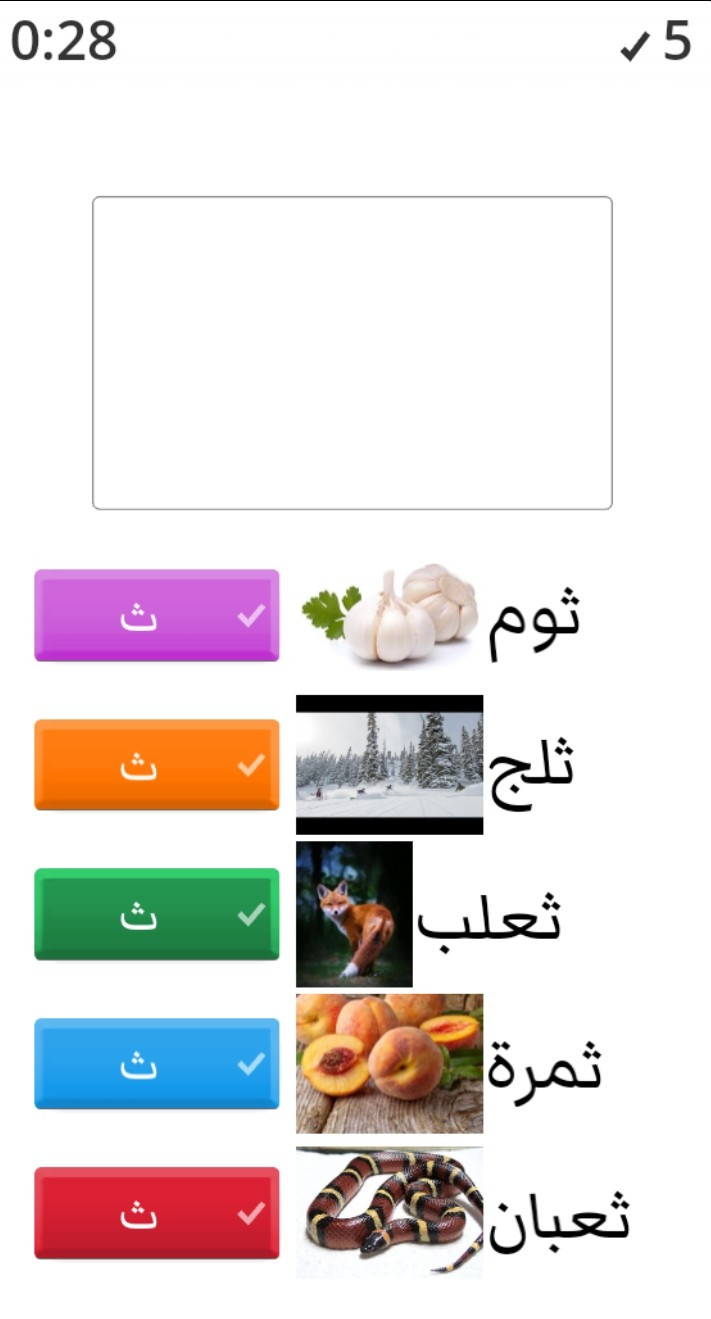The image size is (711, 1319).
Task: Select the purple ث button beside ثوم
Action: [157, 616]
